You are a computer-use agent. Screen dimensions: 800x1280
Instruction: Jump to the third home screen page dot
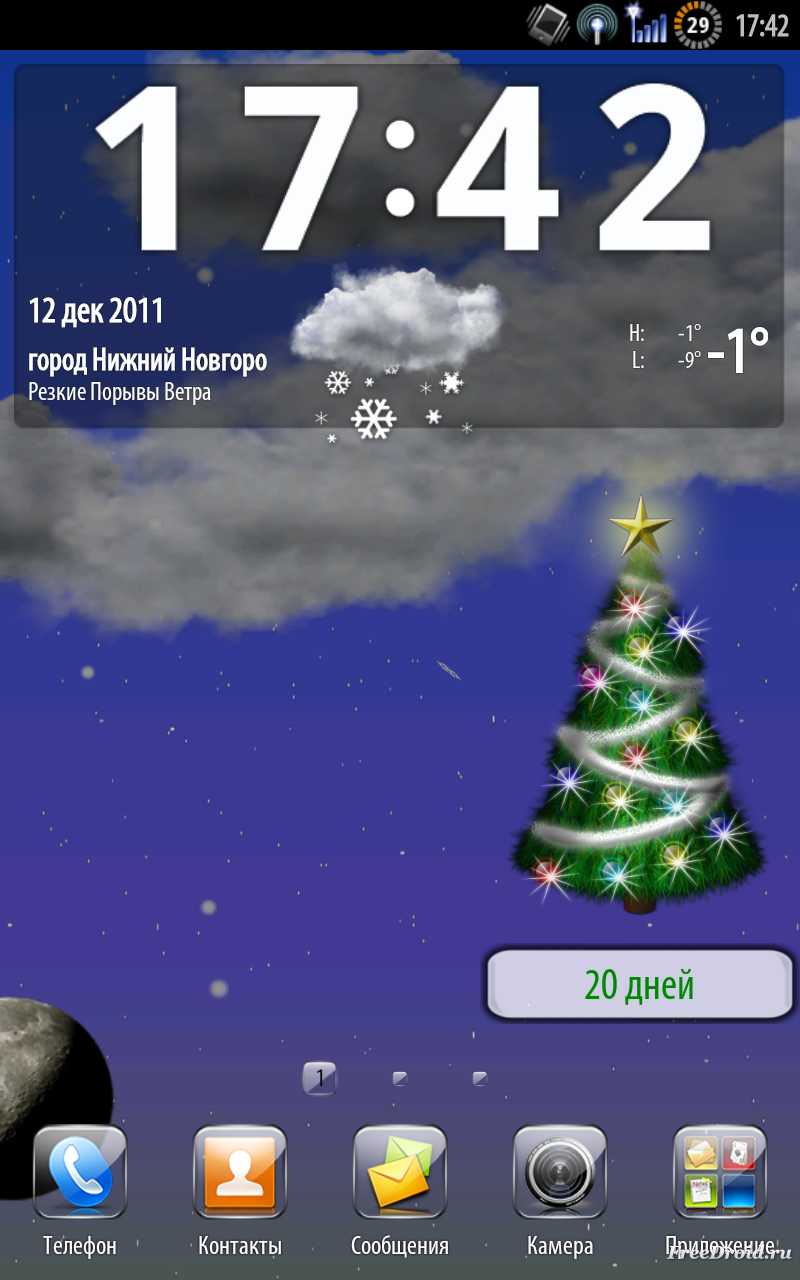pyautogui.click(x=480, y=1078)
